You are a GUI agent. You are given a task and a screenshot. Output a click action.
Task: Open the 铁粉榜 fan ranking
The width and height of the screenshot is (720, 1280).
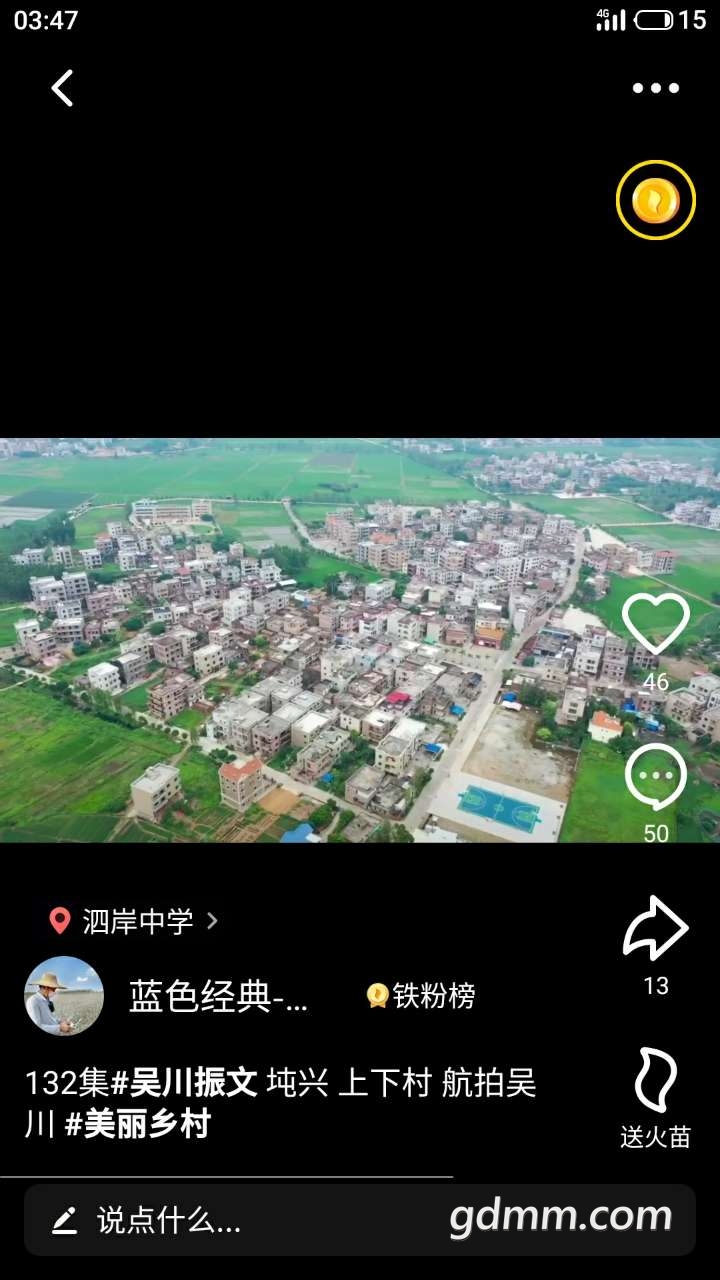[x=421, y=996]
